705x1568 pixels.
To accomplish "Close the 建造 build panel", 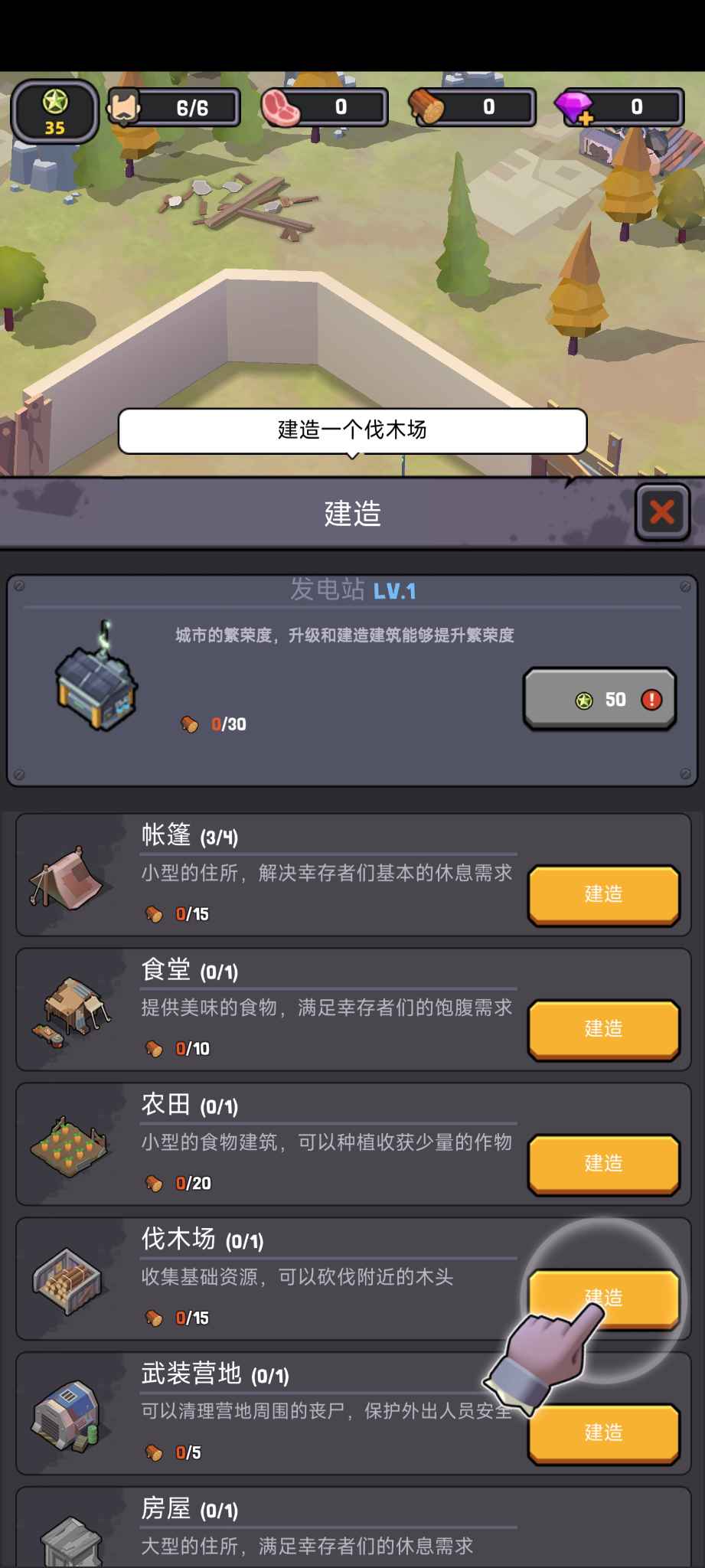I will pos(661,511).
